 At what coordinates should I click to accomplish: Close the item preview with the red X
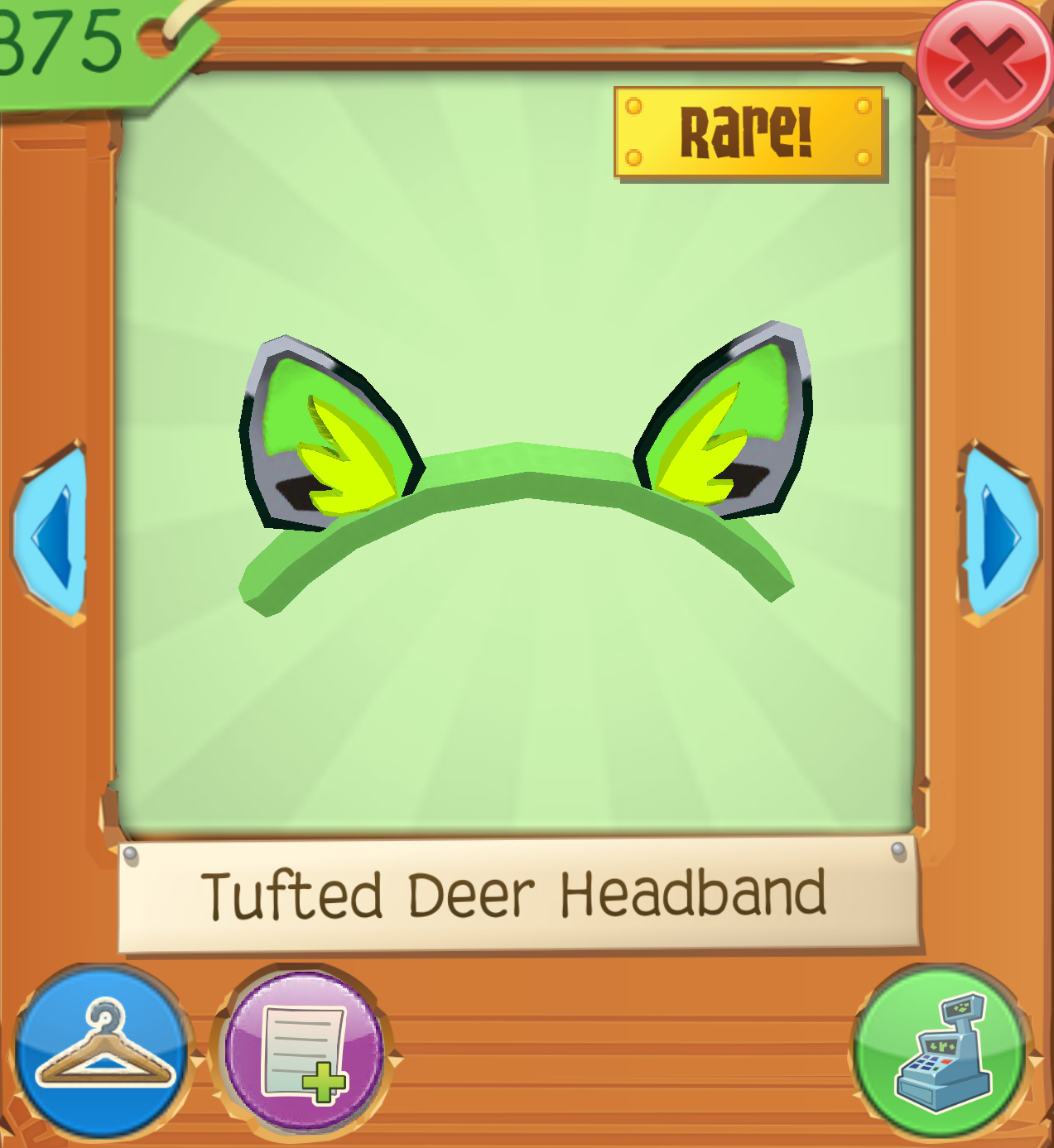pyautogui.click(x=984, y=64)
